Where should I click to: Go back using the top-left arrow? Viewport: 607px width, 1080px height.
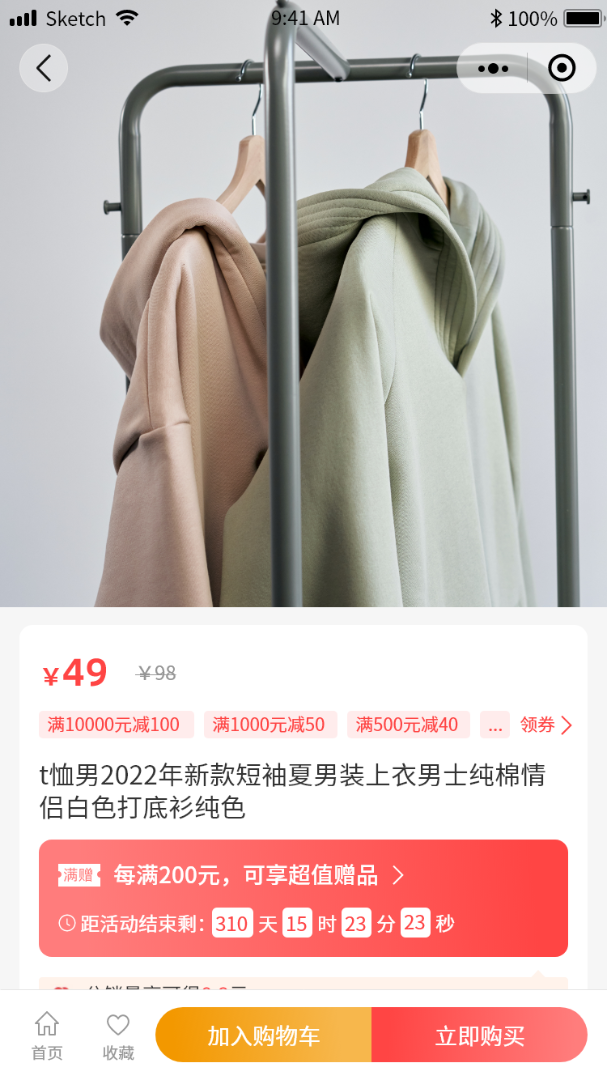43,68
